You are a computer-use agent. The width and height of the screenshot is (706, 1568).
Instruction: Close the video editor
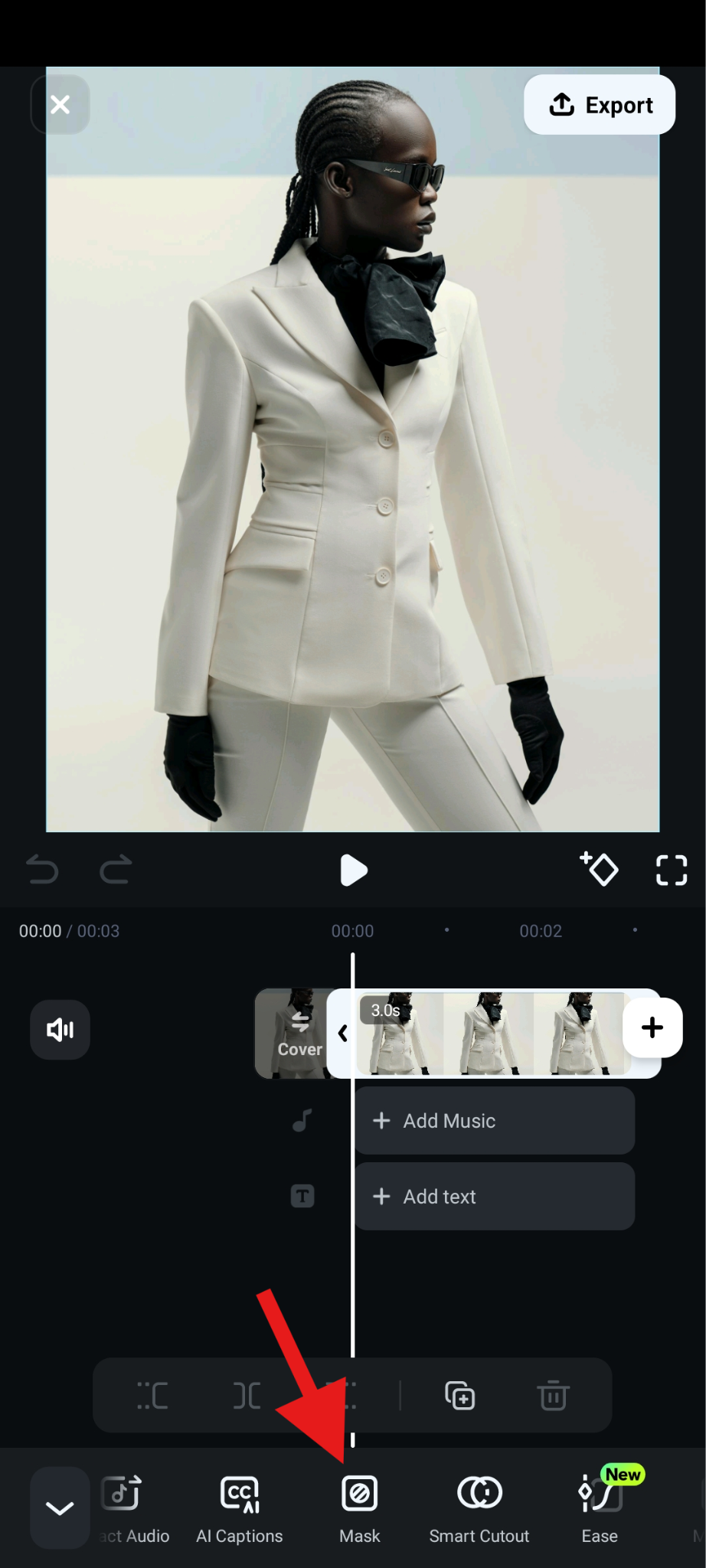tap(60, 105)
